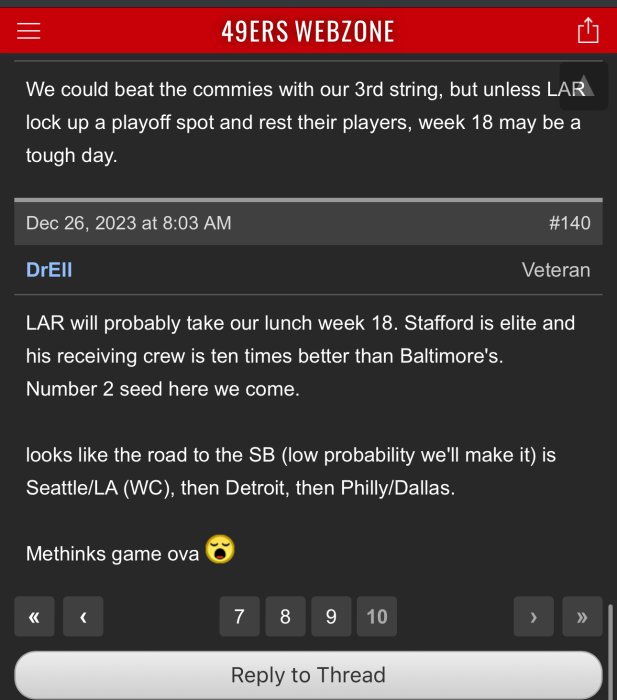This screenshot has width=617, height=700.
Task: Jump back to top arrow
Action: point(583,88)
